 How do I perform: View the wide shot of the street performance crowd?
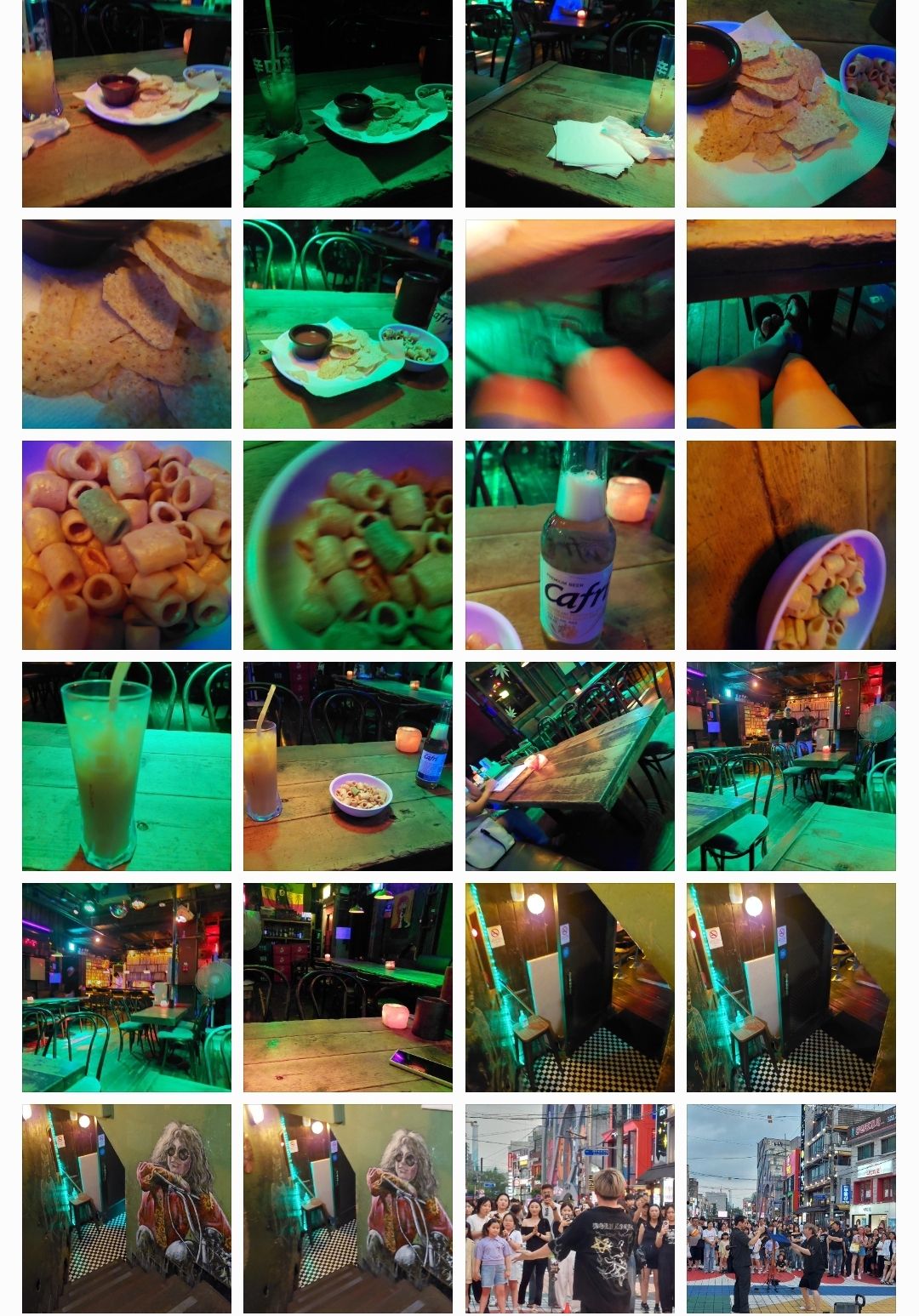[791, 1209]
